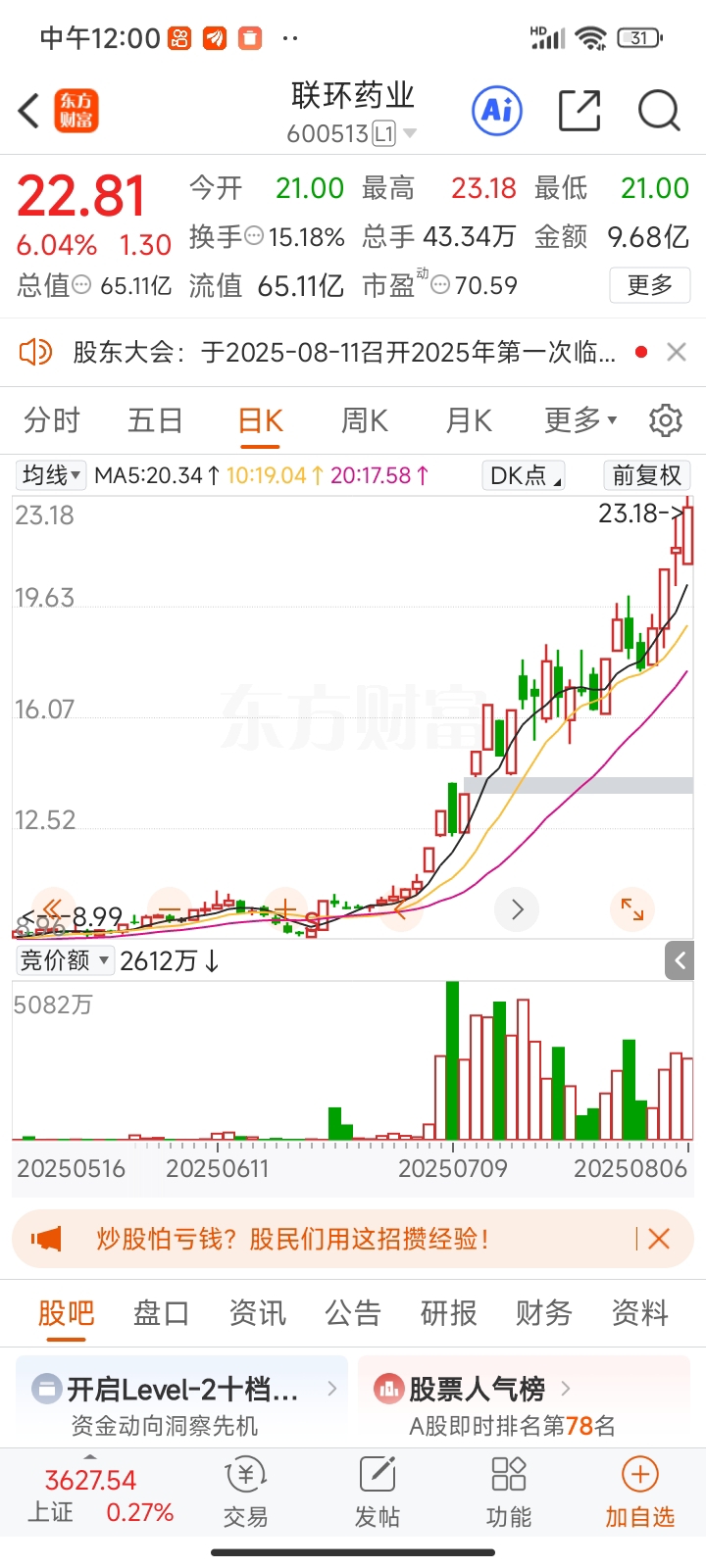The height and width of the screenshot is (1568, 706).
Task: Open the 前复权 adjustment selector
Action: click(646, 475)
